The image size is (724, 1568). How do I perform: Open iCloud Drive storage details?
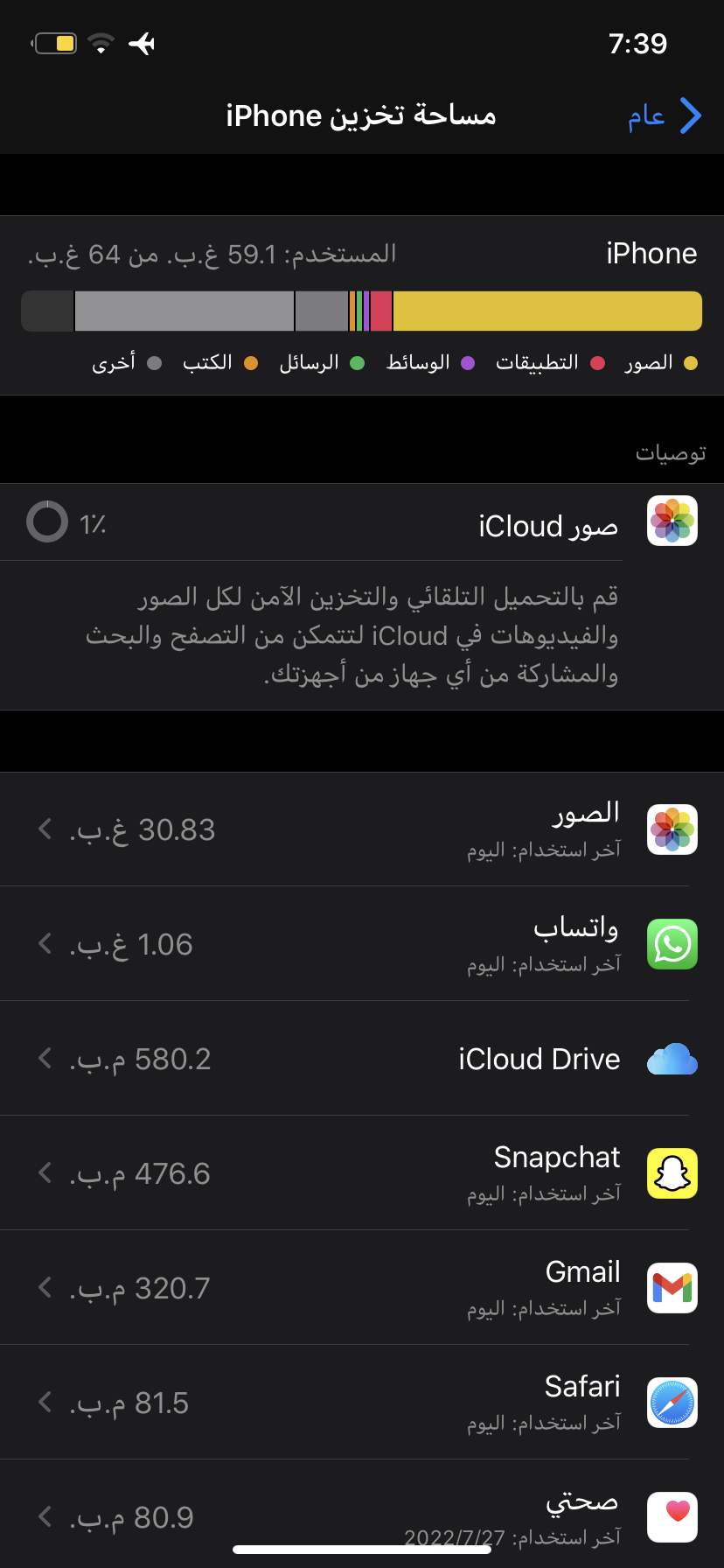pos(362,1059)
